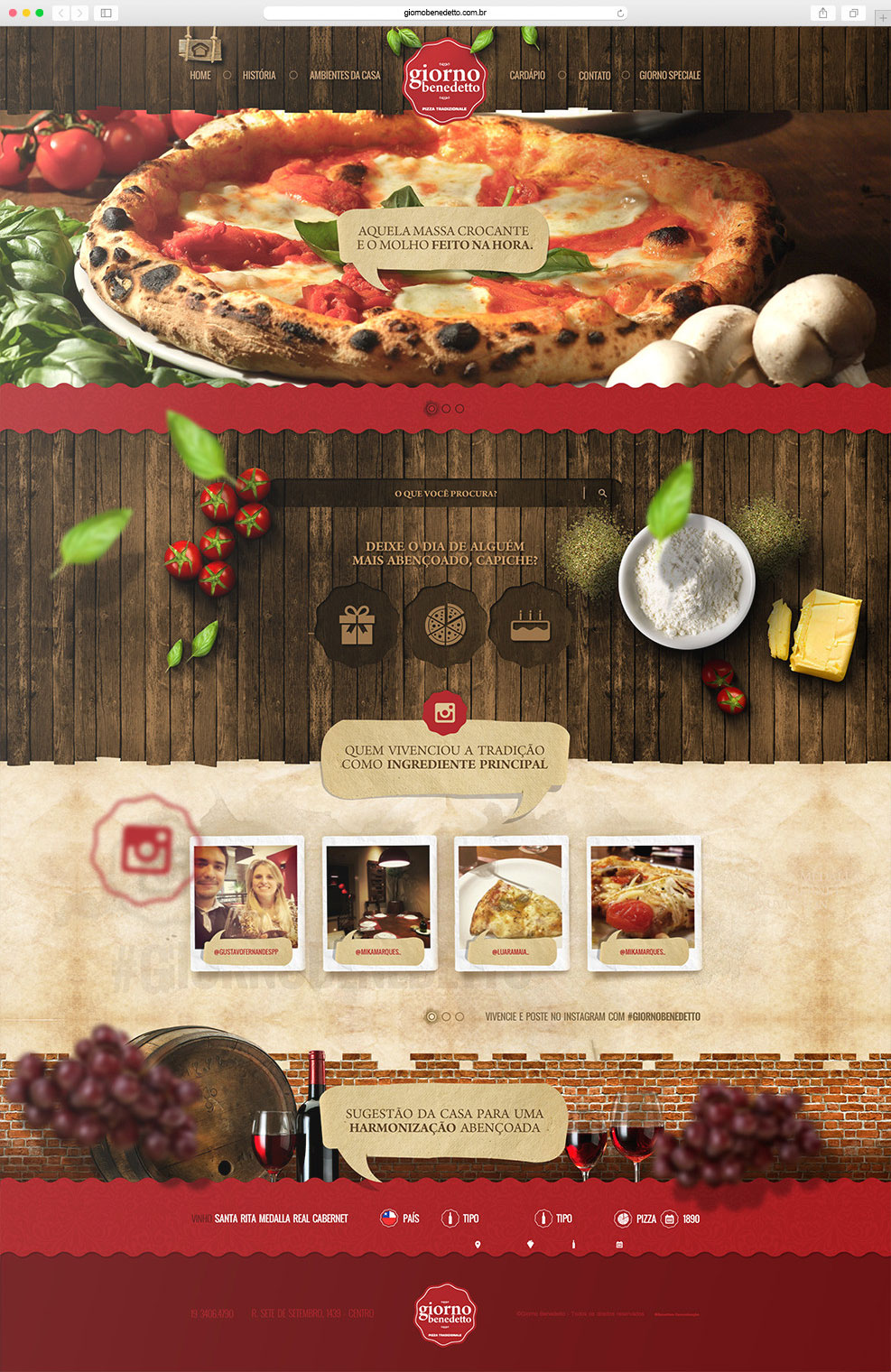Image resolution: width=891 pixels, height=1372 pixels.
Task: Tap the search magnifier icon
Action: [x=602, y=494]
